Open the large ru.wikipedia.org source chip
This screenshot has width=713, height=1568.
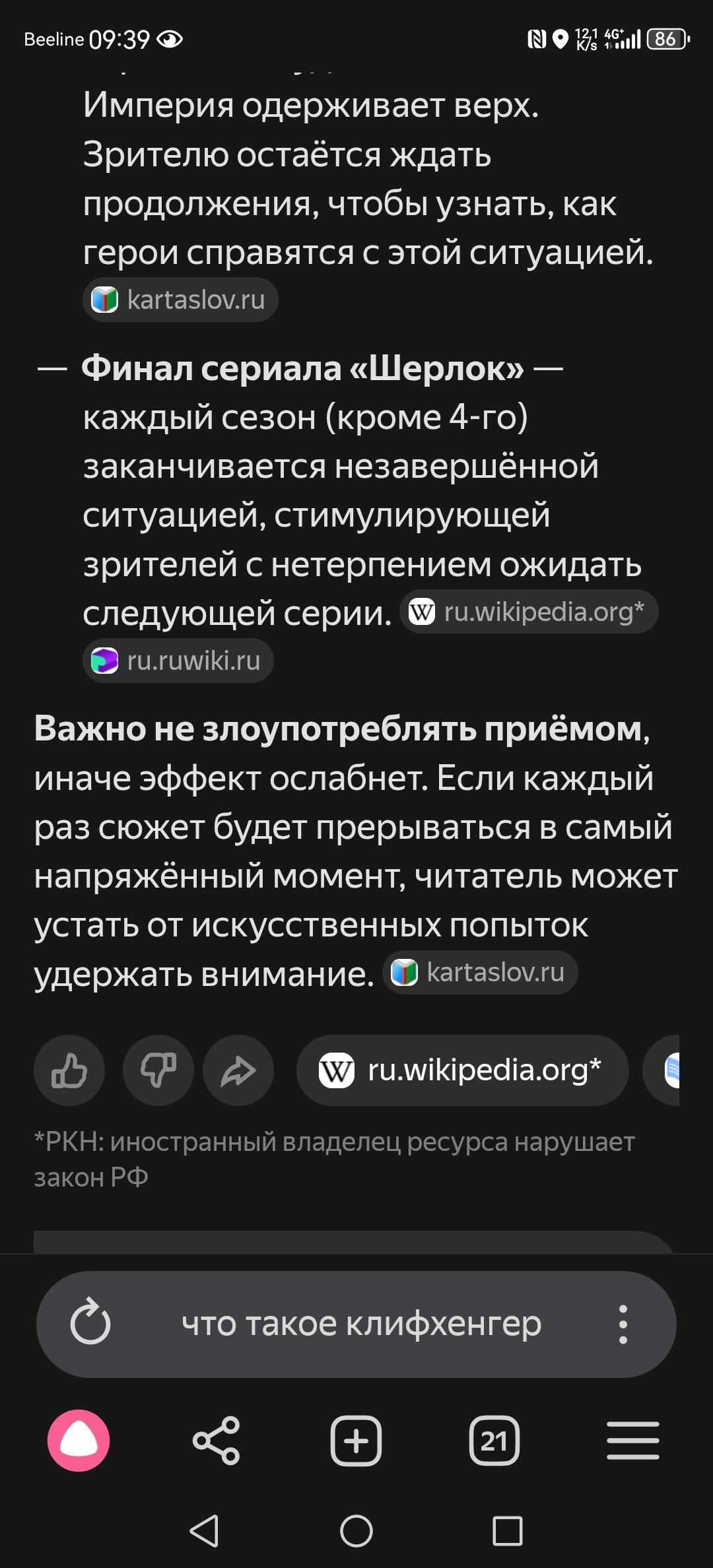462,1070
